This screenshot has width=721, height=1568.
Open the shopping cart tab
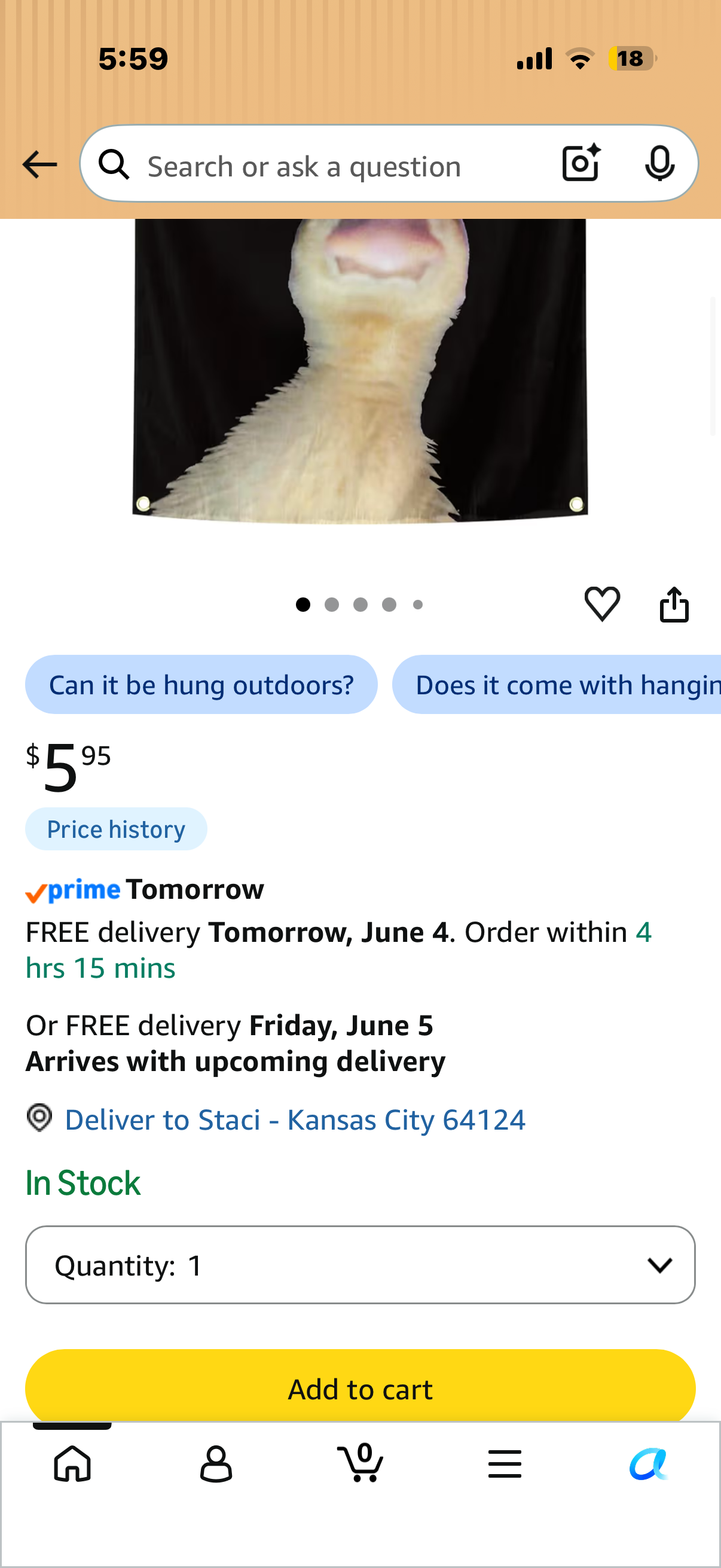[360, 1462]
